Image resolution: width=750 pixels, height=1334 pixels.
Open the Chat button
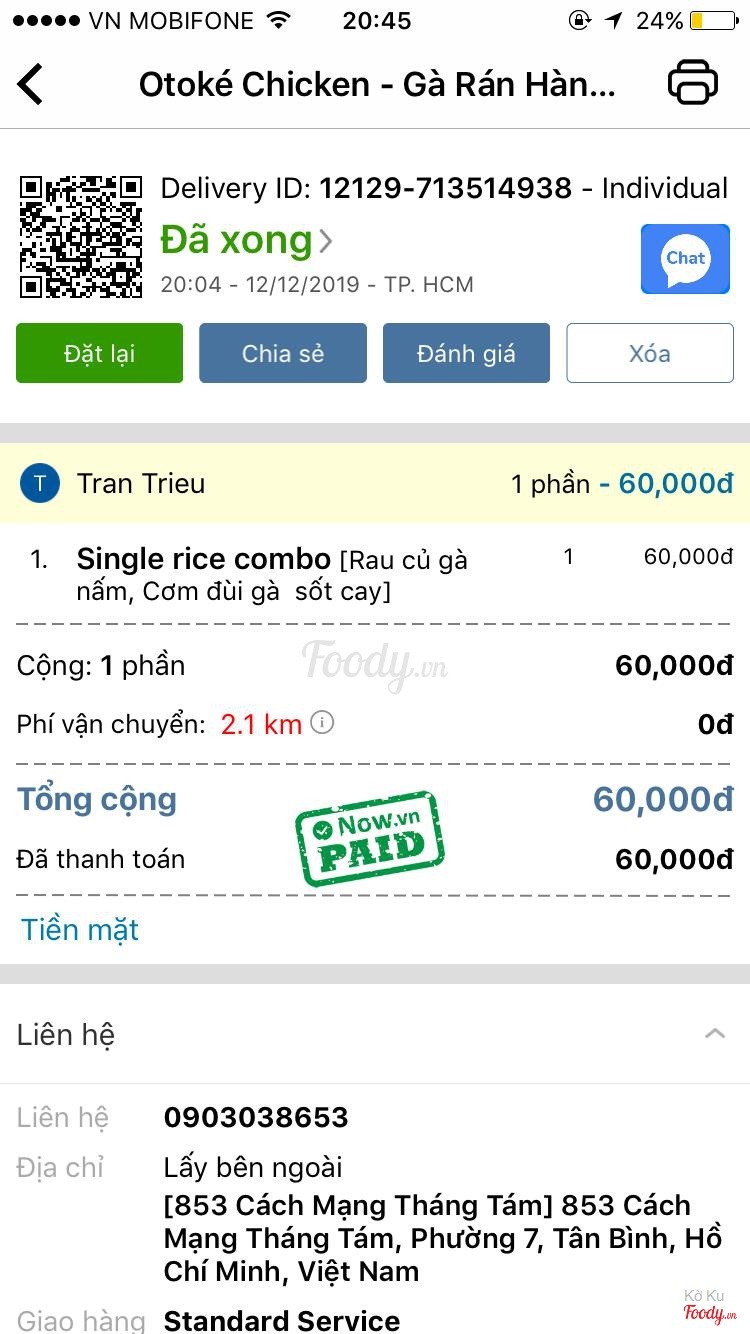point(685,259)
